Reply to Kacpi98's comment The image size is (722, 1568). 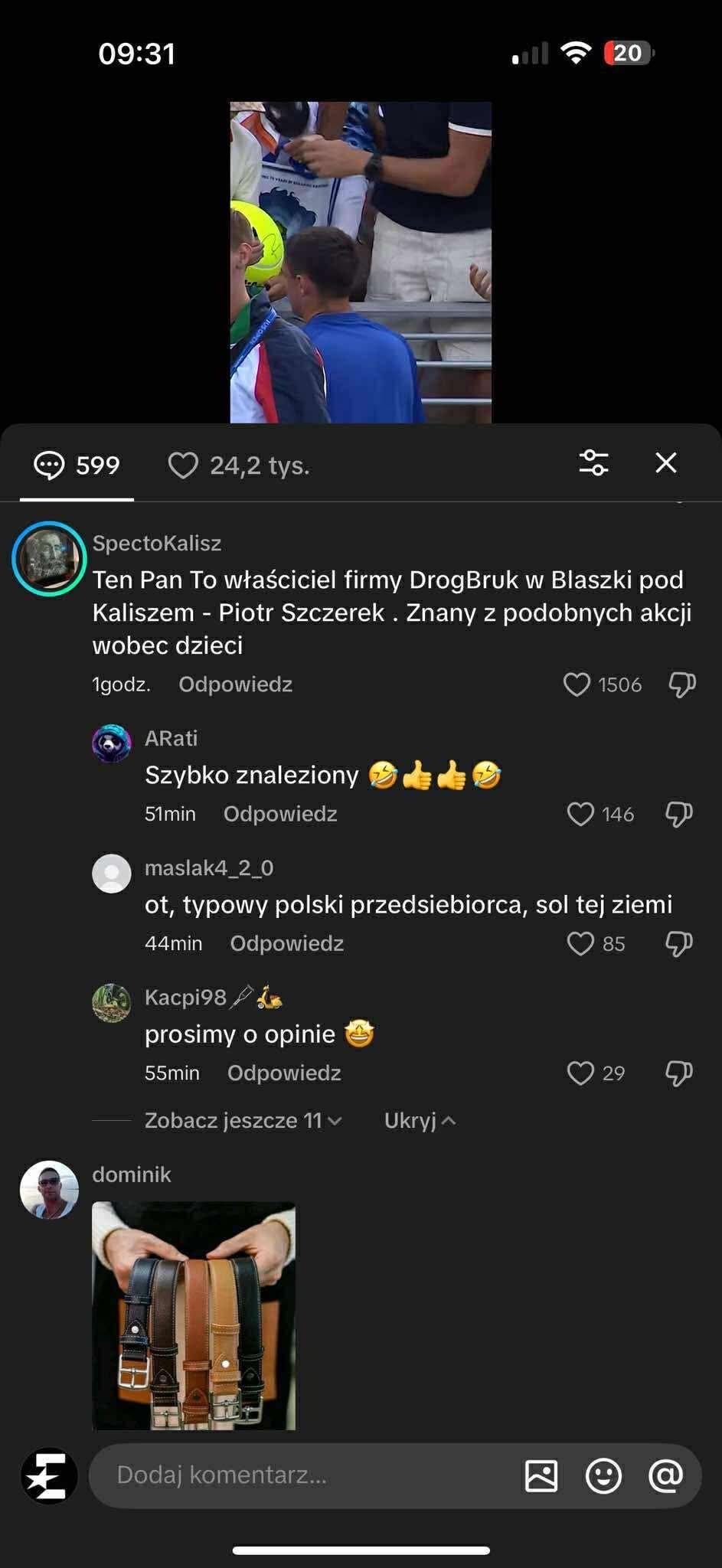283,1073
